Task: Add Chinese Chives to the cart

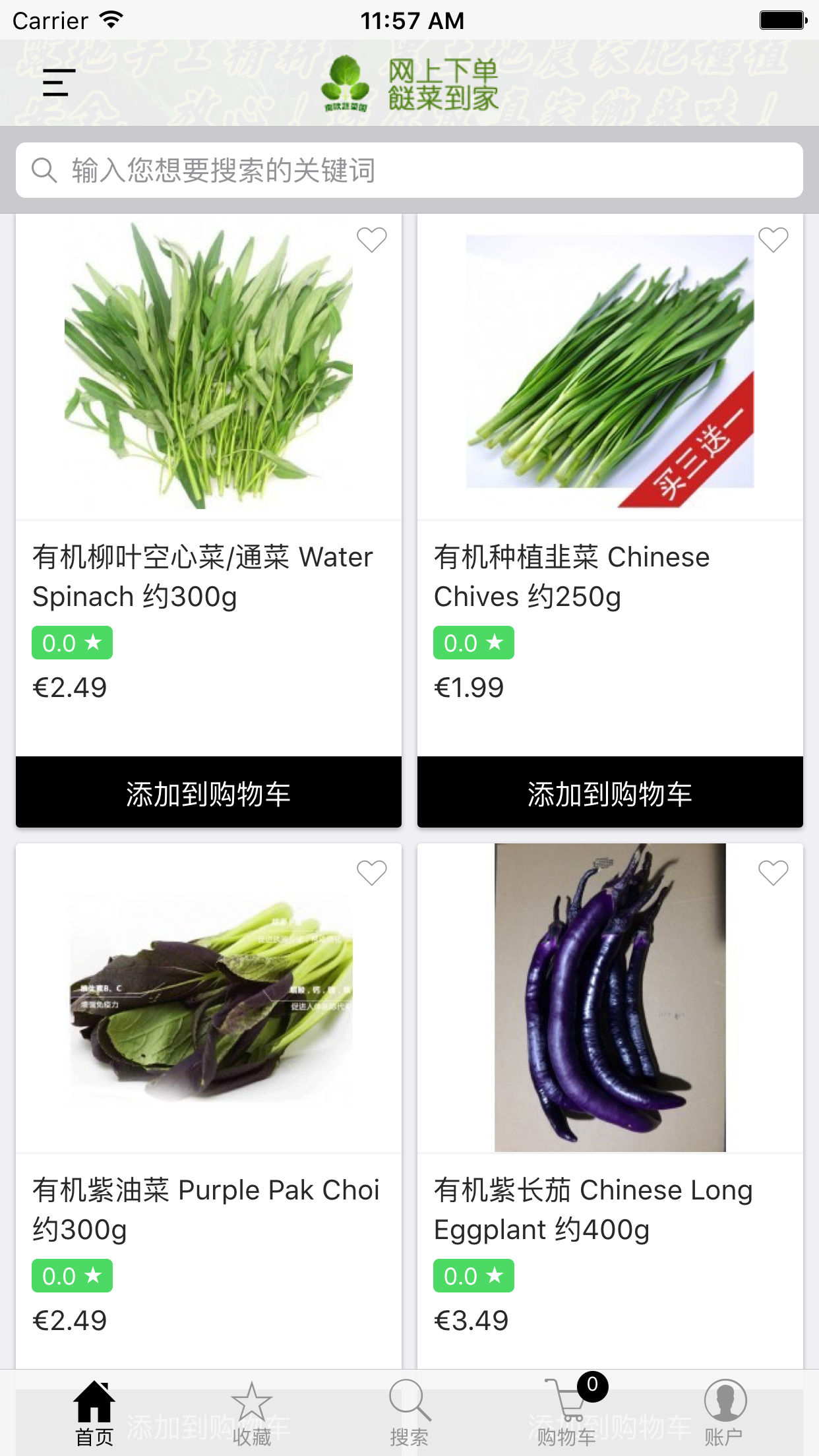Action: pyautogui.click(x=609, y=793)
